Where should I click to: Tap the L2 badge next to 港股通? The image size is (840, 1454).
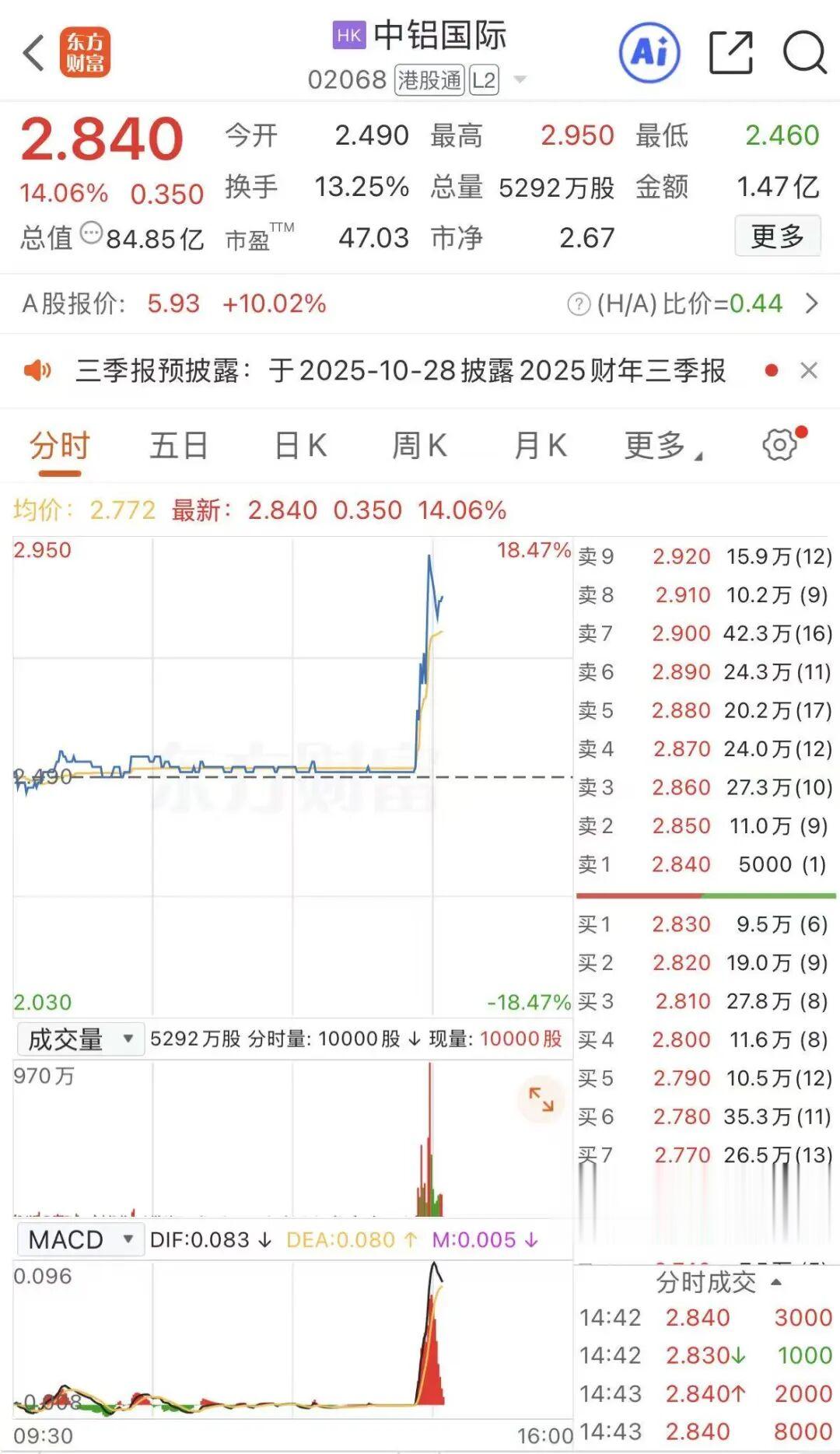[484, 80]
